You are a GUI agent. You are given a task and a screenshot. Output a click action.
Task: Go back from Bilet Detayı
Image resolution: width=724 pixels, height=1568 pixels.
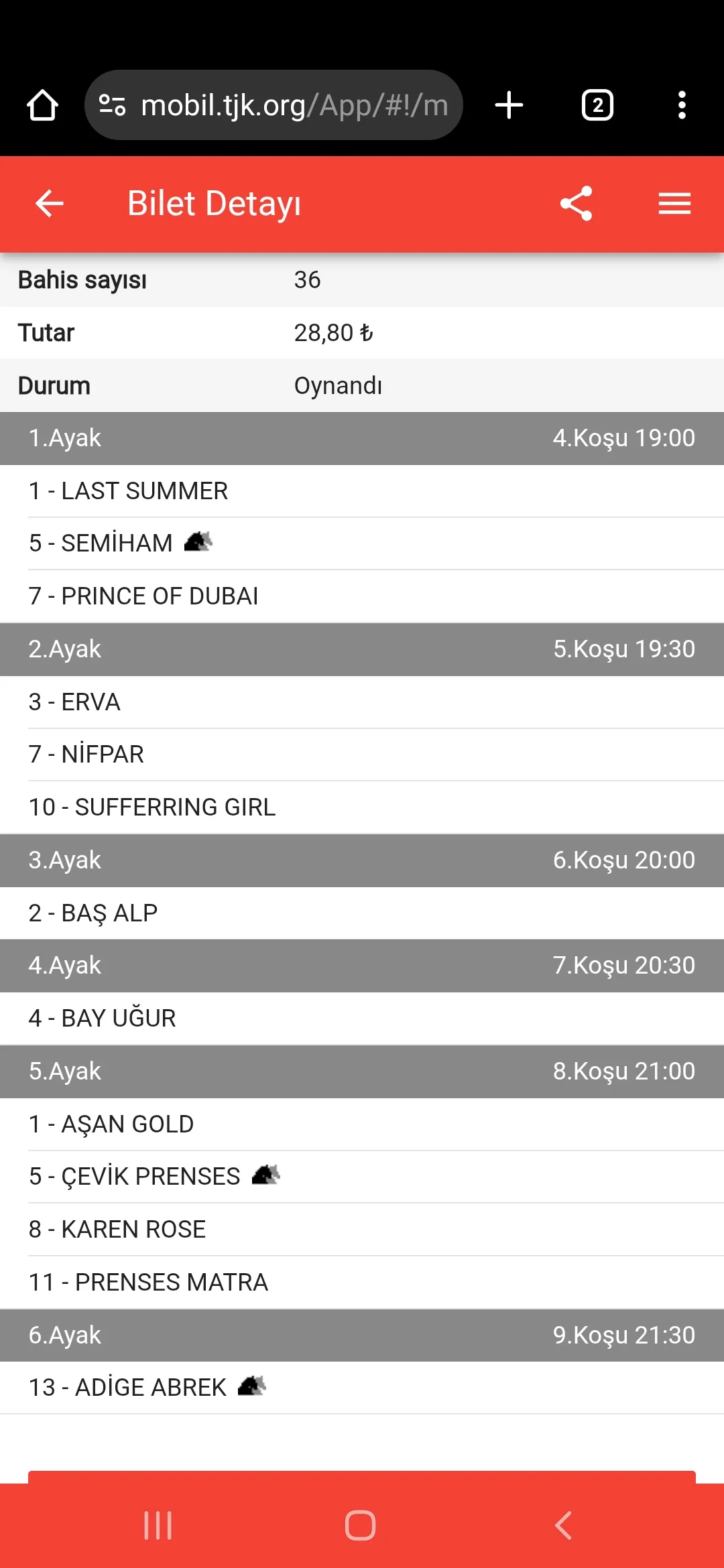click(49, 204)
